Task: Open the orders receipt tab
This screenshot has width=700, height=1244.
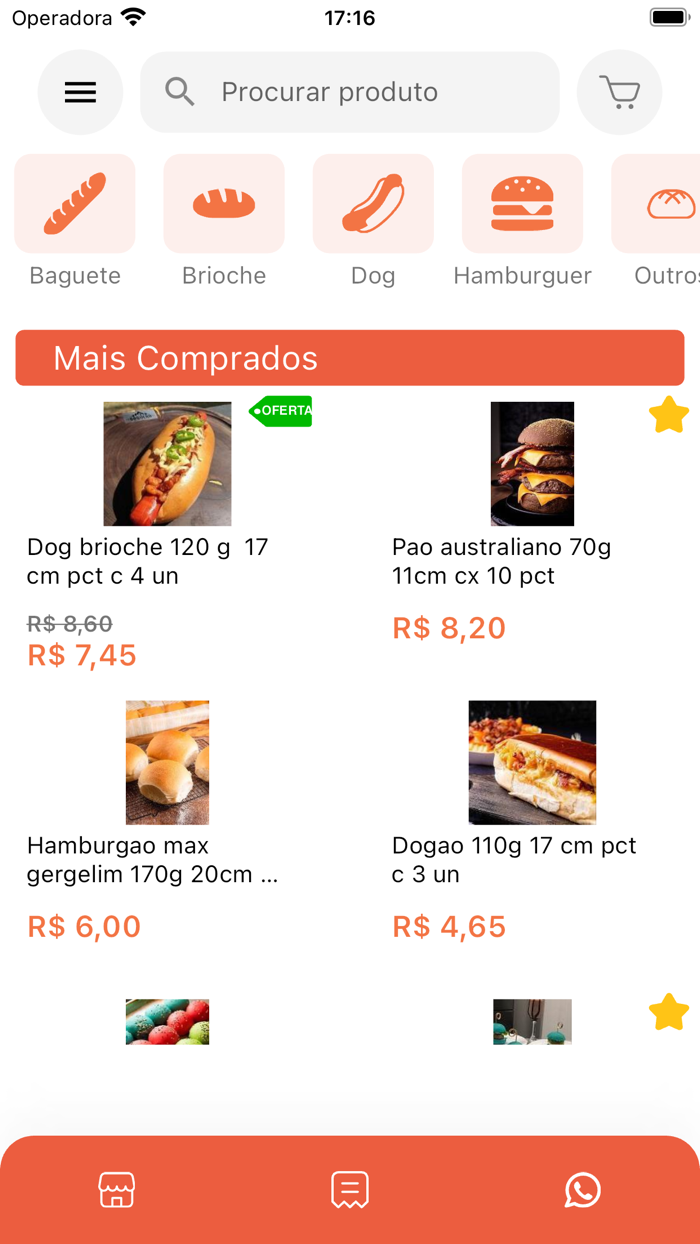Action: coord(350,1190)
